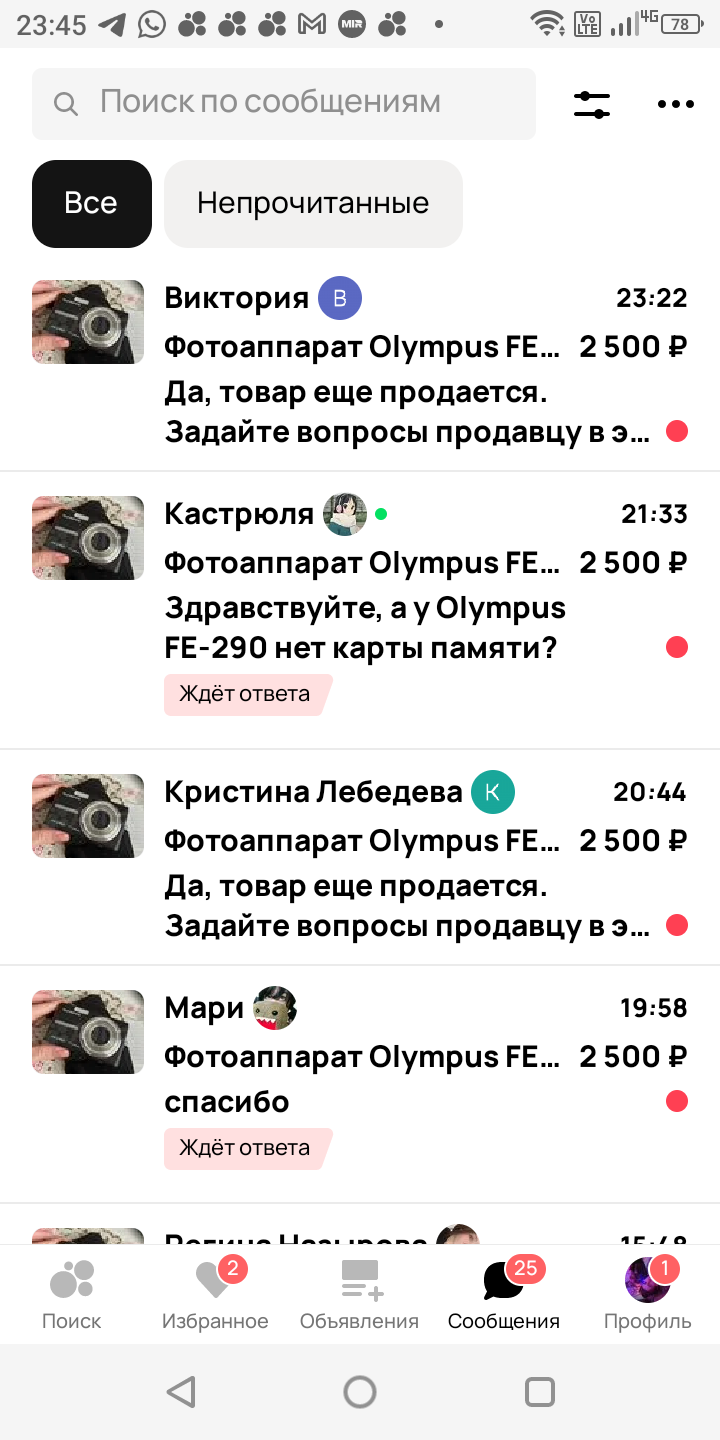This screenshot has height=1440, width=720.
Task: Switch to the Избранное tab
Action: 215,1295
